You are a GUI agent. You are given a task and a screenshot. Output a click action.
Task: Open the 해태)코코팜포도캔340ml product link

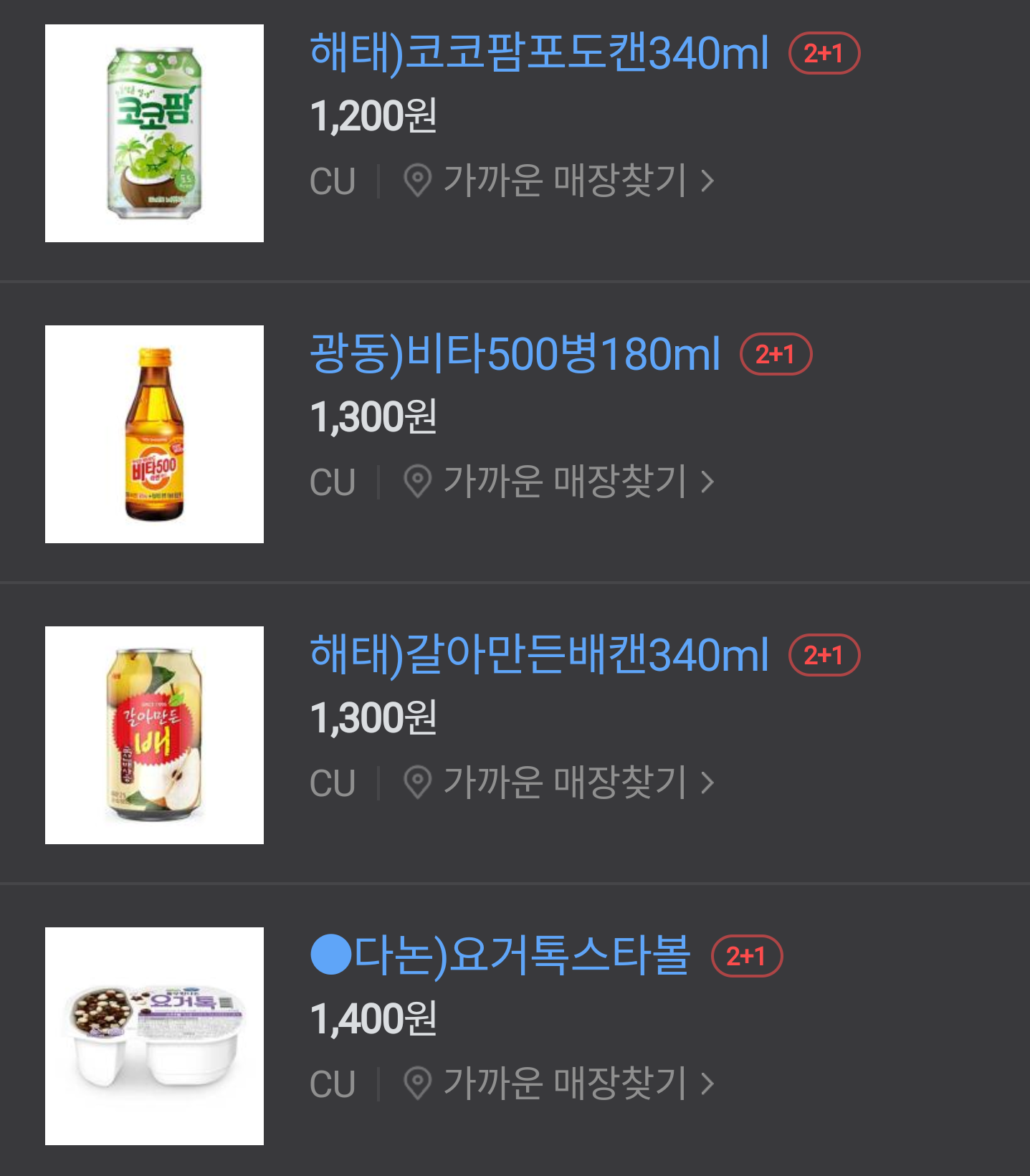point(538,53)
